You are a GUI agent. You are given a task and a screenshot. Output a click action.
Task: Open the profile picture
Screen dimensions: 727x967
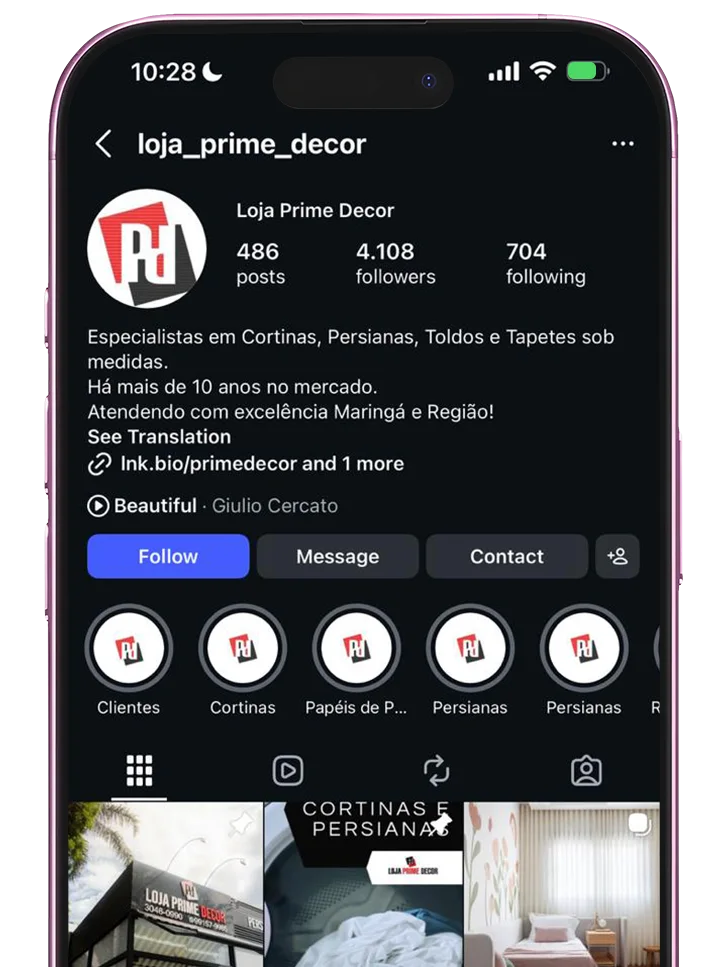pos(147,249)
